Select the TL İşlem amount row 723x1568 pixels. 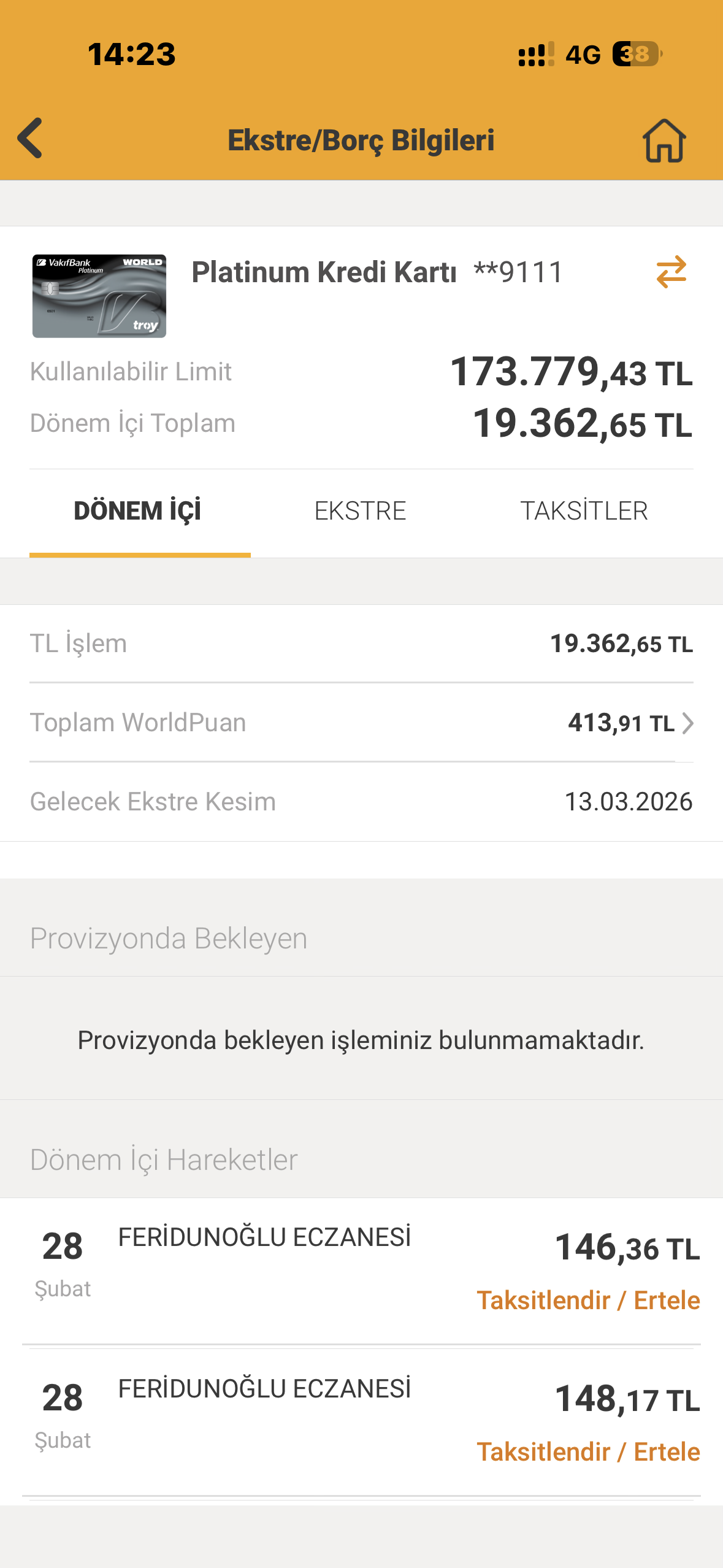pos(361,643)
